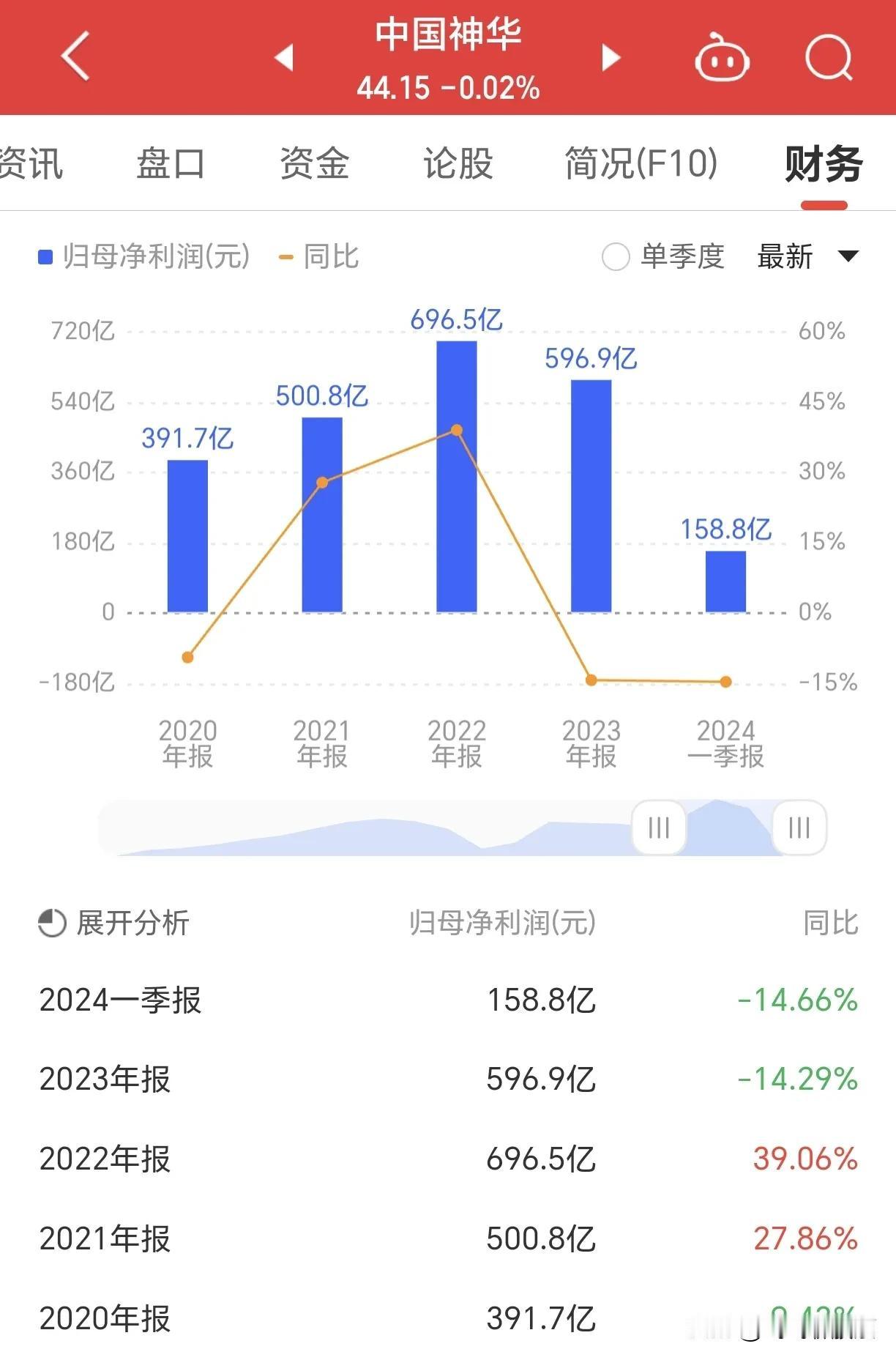The image size is (896, 1360).
Task: Expand analysis via 展开分析
Action: click(130, 924)
